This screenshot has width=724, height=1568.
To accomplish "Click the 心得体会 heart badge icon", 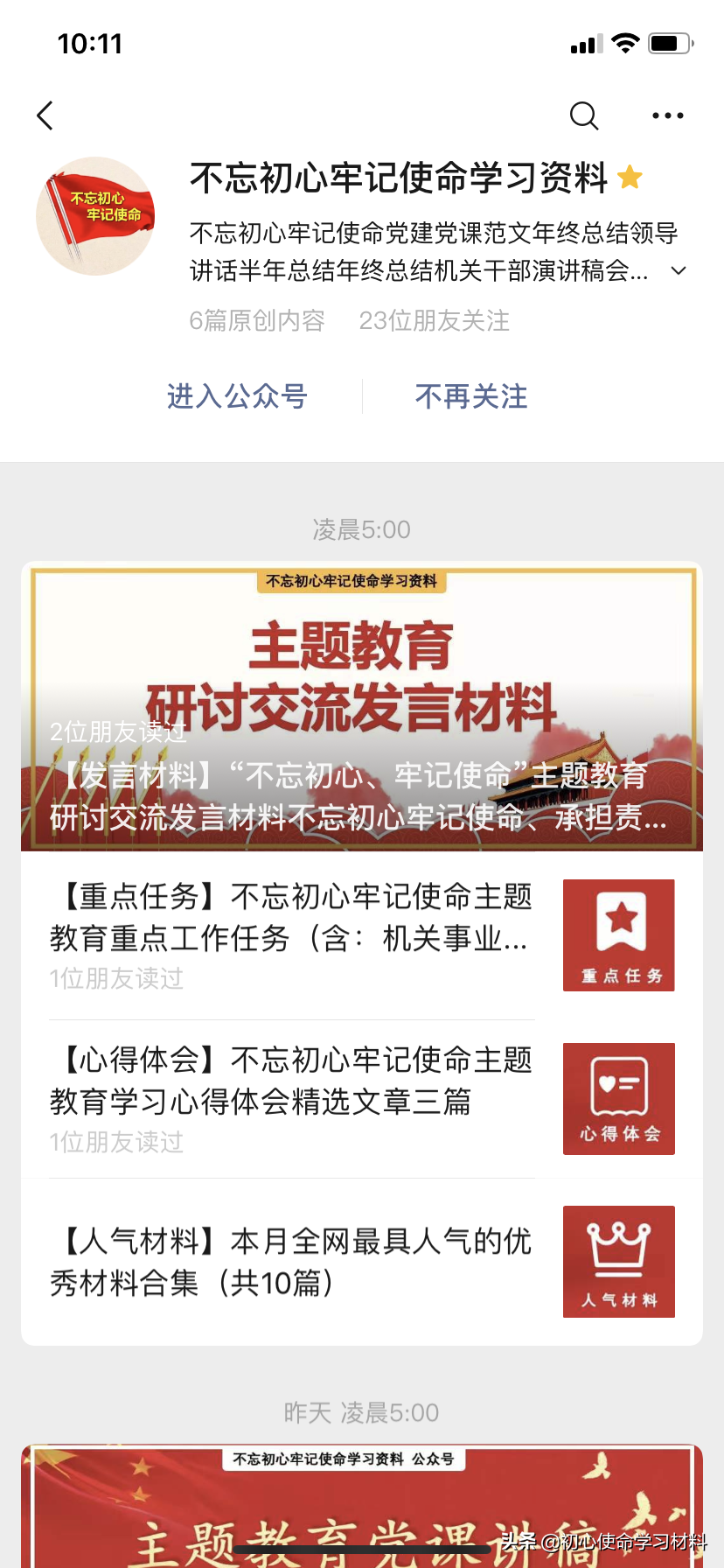I will 618,1098.
